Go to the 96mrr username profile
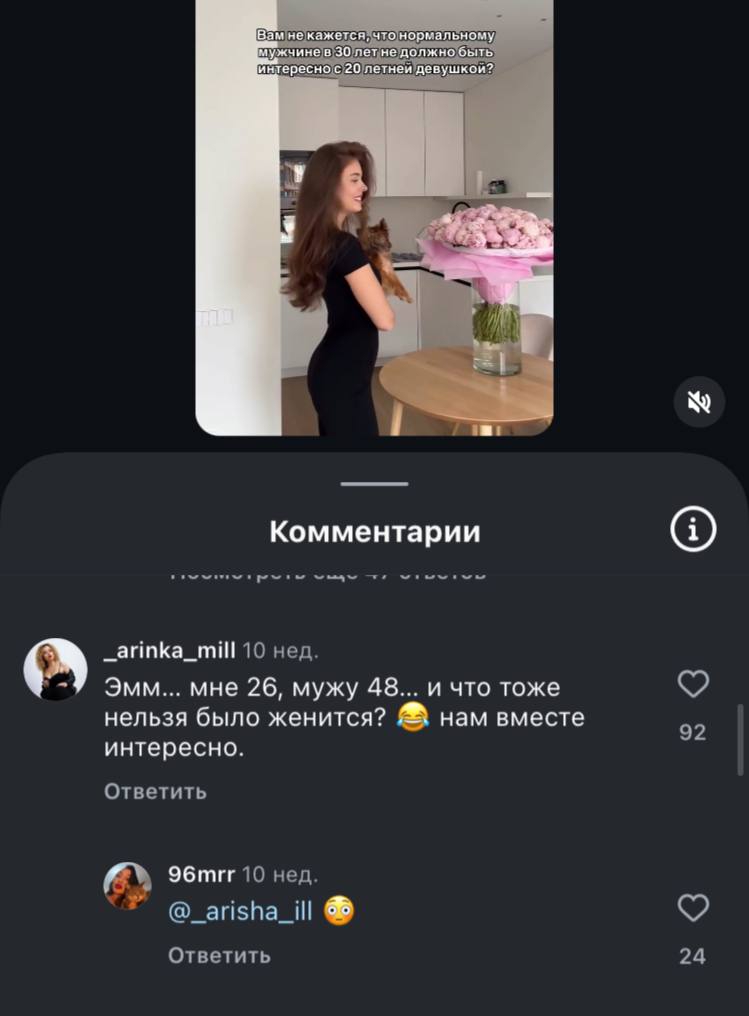 (201, 875)
